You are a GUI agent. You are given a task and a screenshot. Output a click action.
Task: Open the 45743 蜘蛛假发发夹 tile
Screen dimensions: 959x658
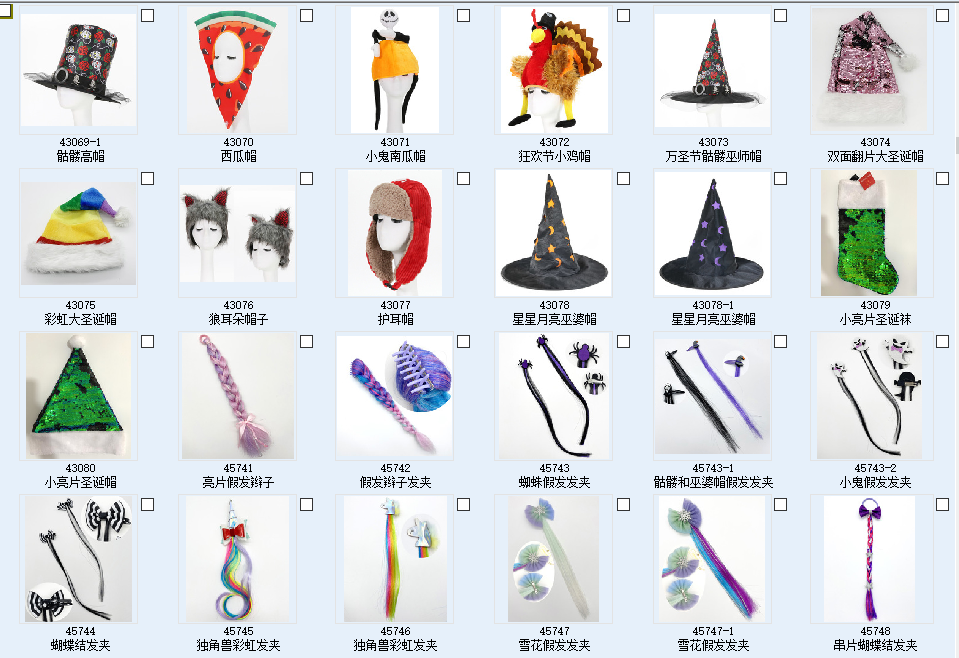553,396
